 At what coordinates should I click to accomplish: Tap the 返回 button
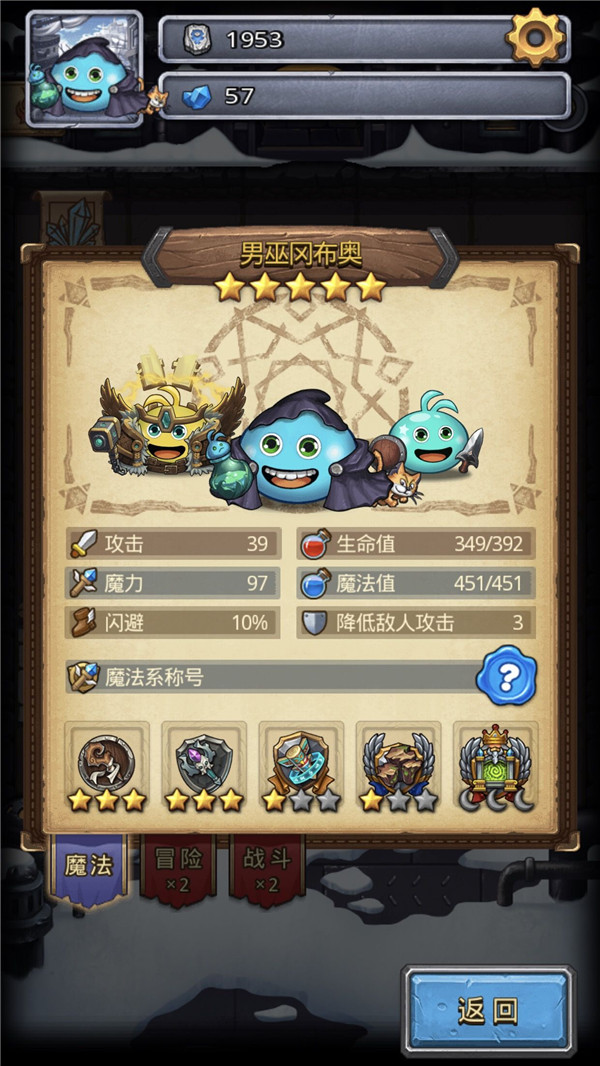coord(489,1010)
